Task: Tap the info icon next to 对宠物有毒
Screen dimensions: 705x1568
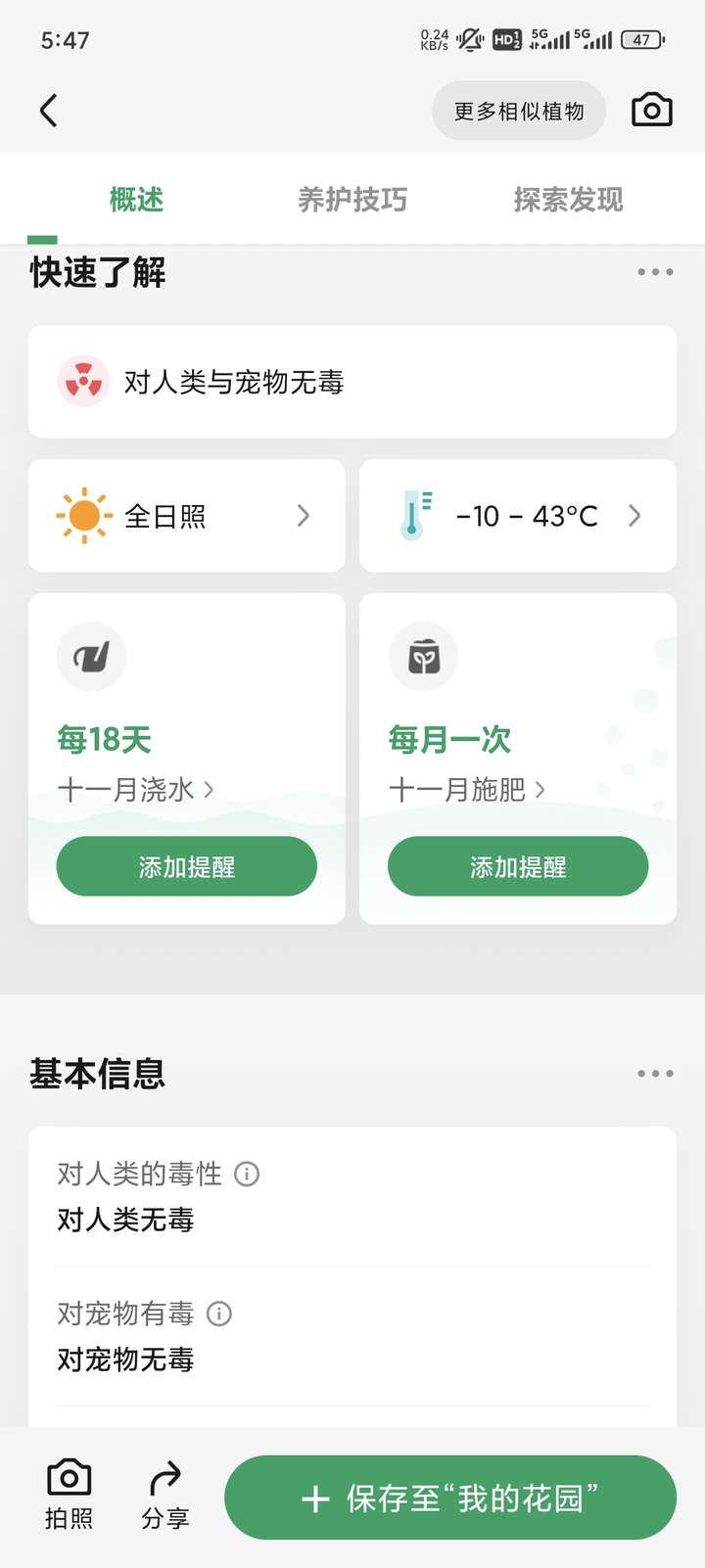Action: tap(219, 1314)
